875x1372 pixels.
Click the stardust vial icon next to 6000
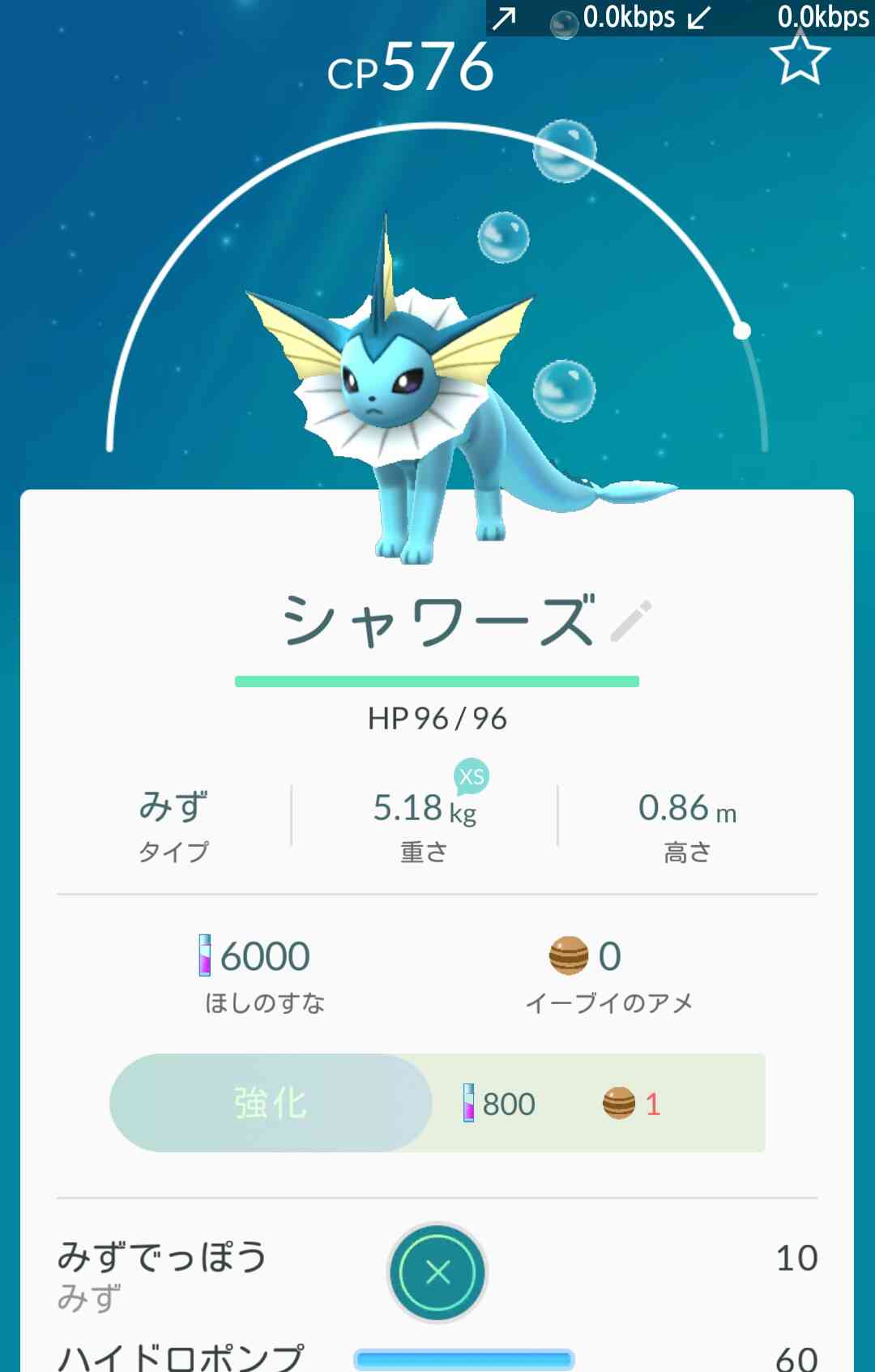[x=205, y=955]
